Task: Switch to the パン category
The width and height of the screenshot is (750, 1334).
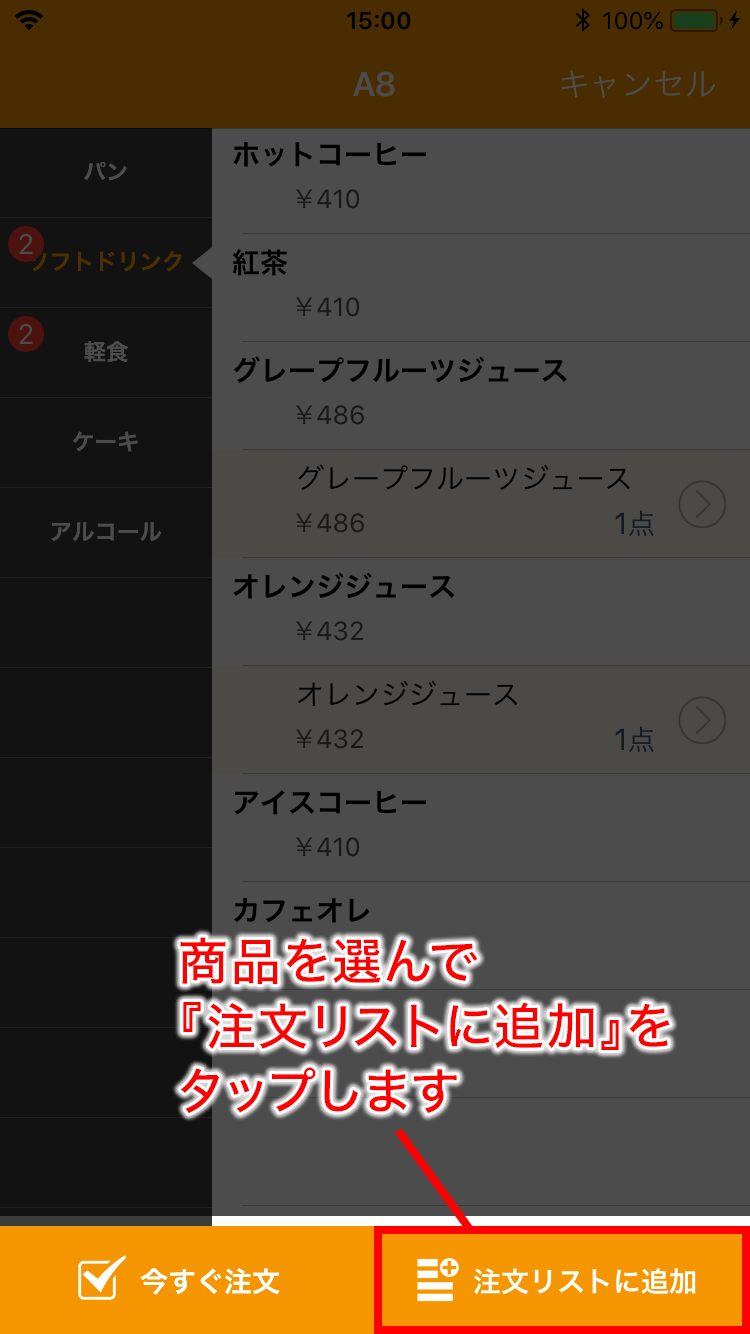Action: point(106,172)
